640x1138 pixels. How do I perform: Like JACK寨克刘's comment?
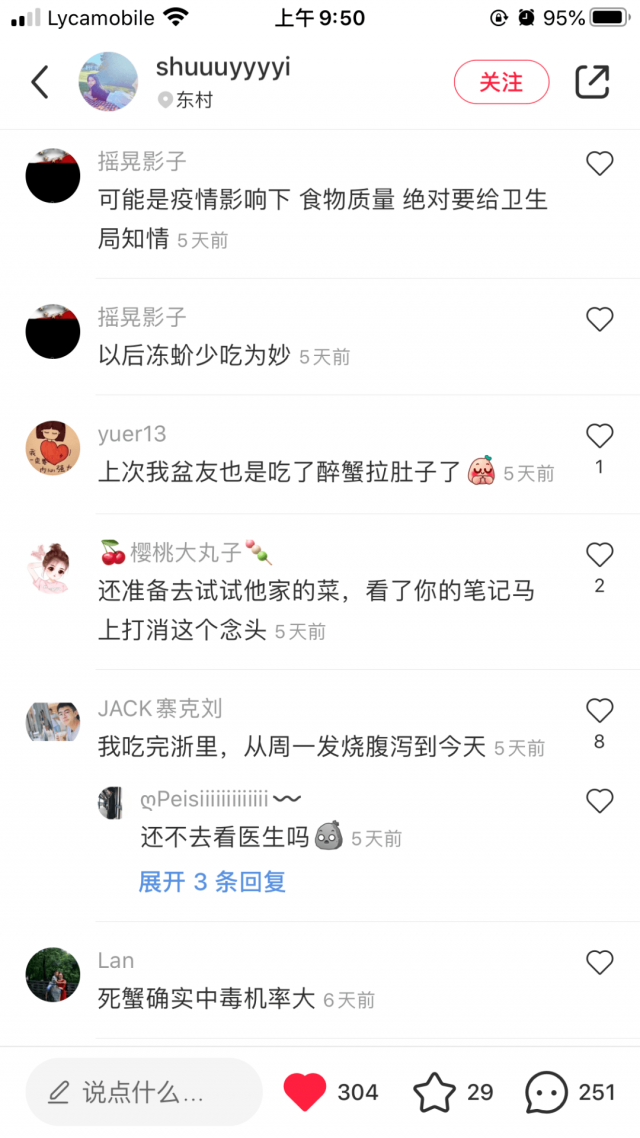(599, 710)
